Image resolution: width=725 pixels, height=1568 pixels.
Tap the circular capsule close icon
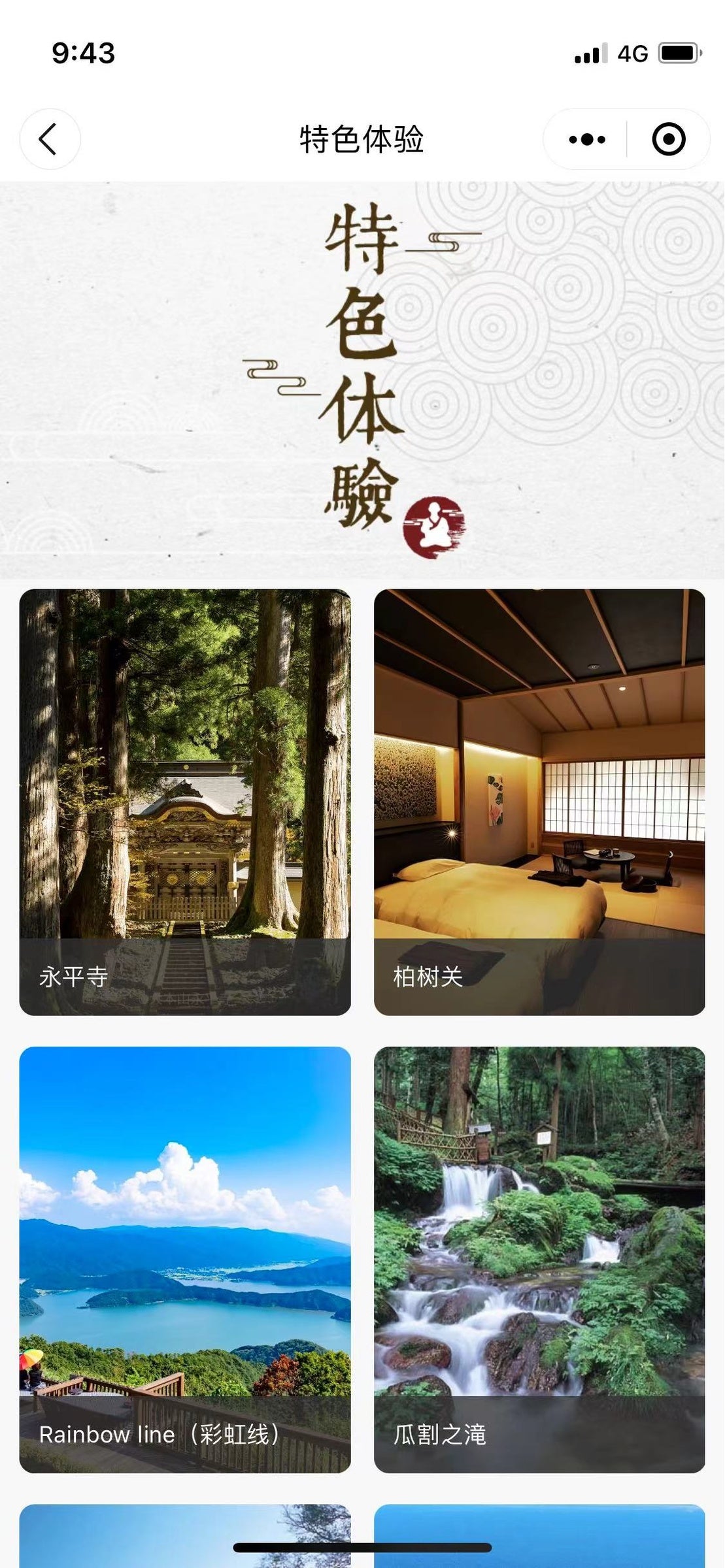click(x=667, y=139)
